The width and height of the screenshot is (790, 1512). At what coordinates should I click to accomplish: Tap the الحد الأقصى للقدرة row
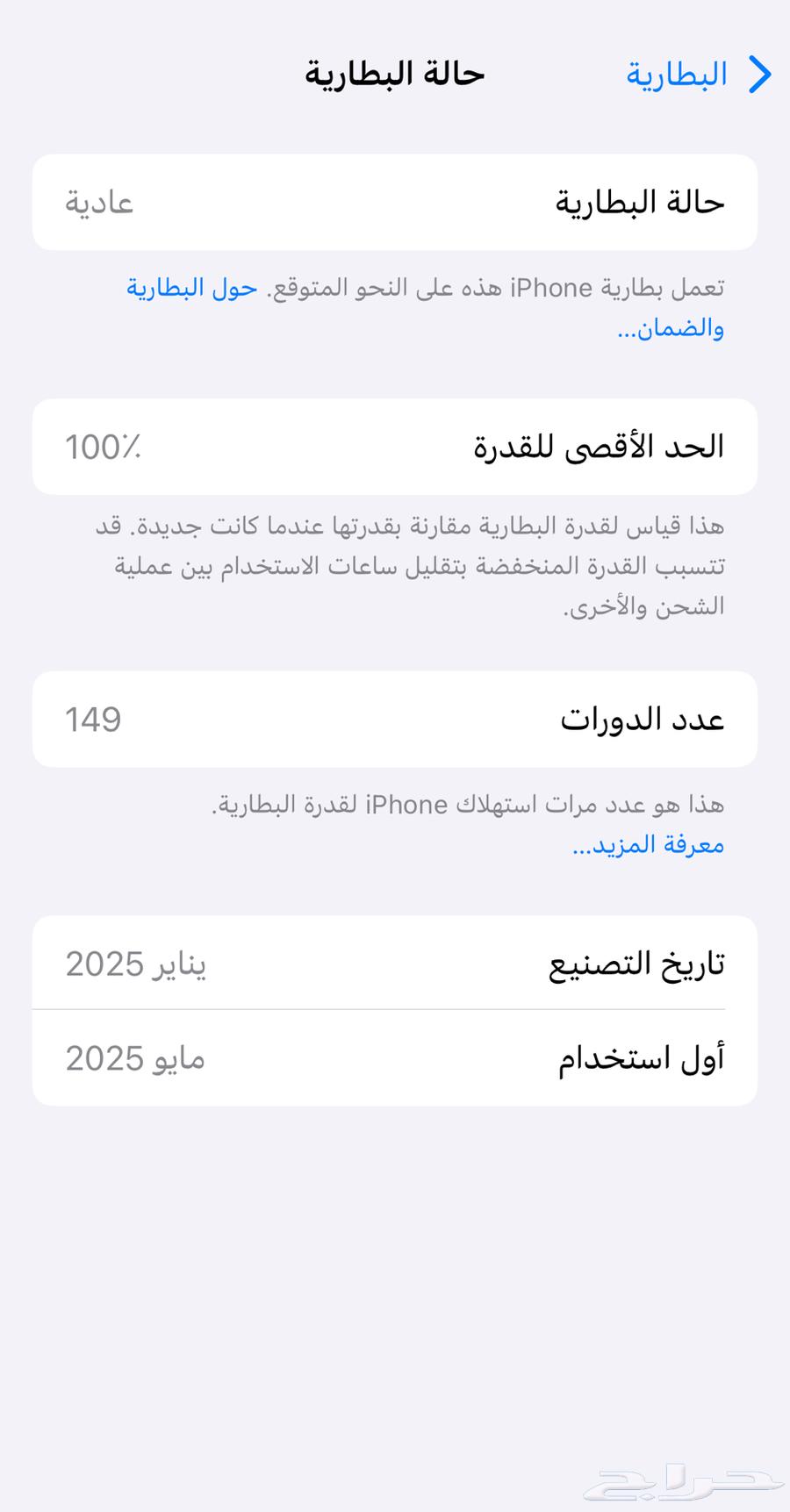pos(395,447)
